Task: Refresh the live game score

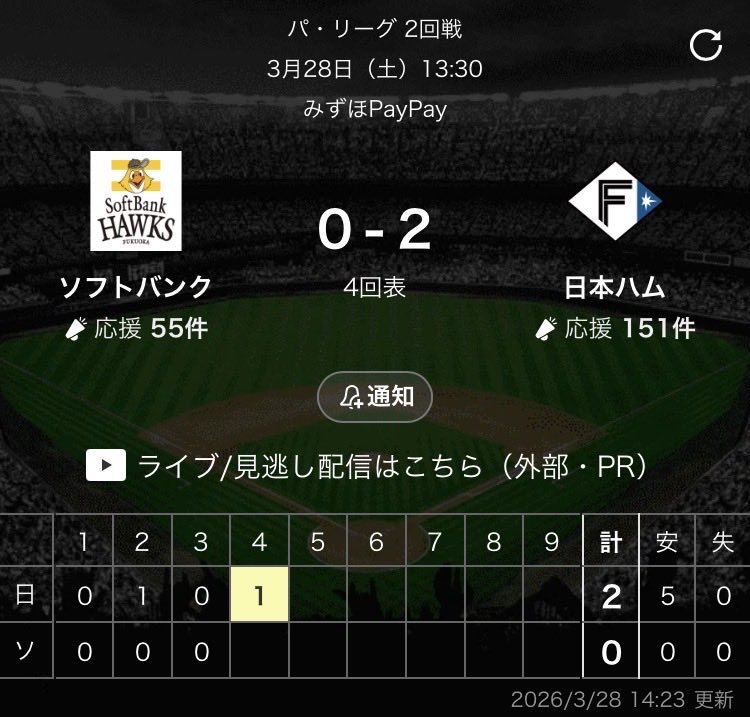Action: point(706,46)
